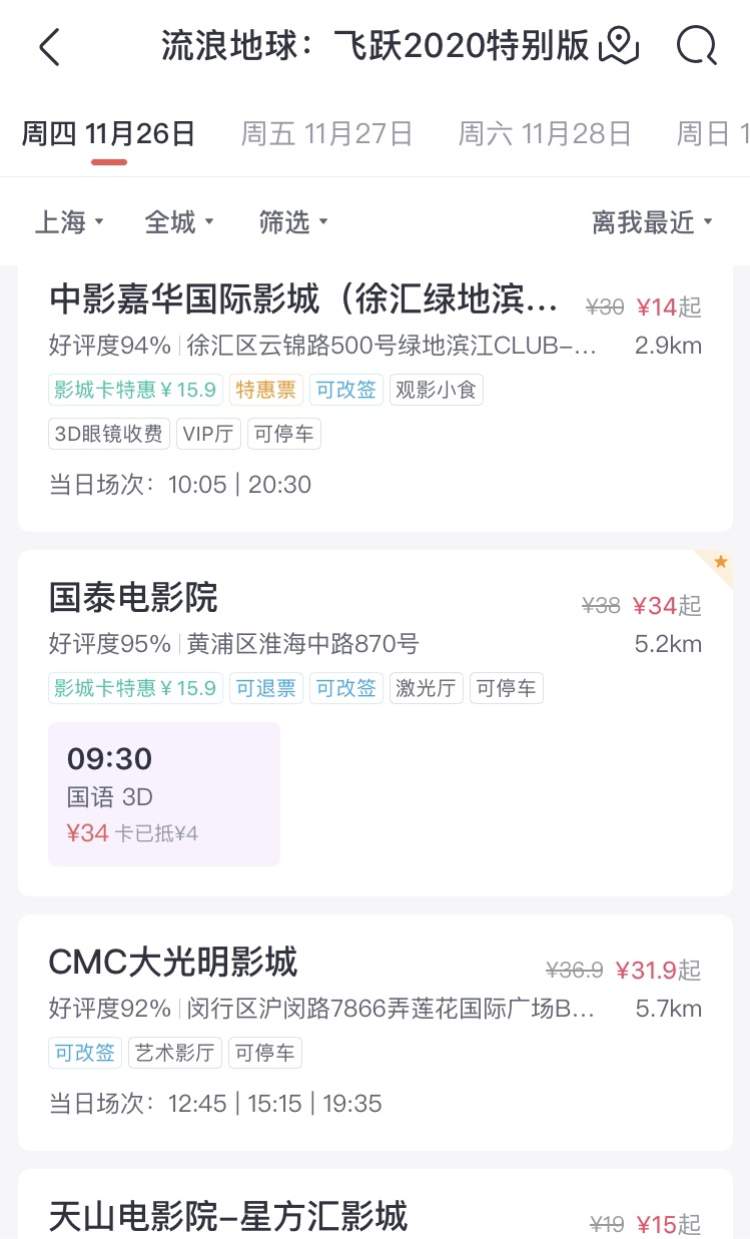Open the cinema map view icon

[619, 46]
